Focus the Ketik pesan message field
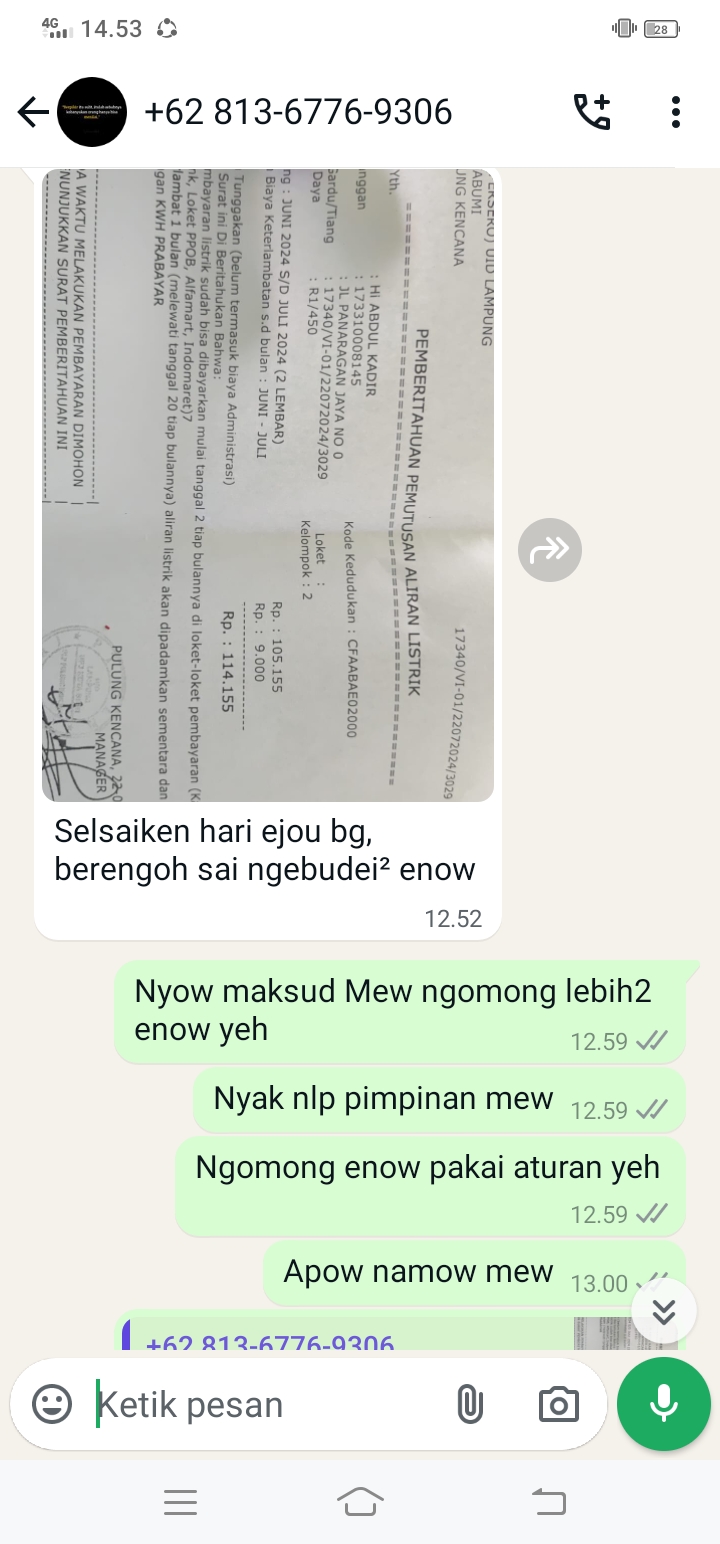This screenshot has height=1544, width=720. tap(260, 1405)
